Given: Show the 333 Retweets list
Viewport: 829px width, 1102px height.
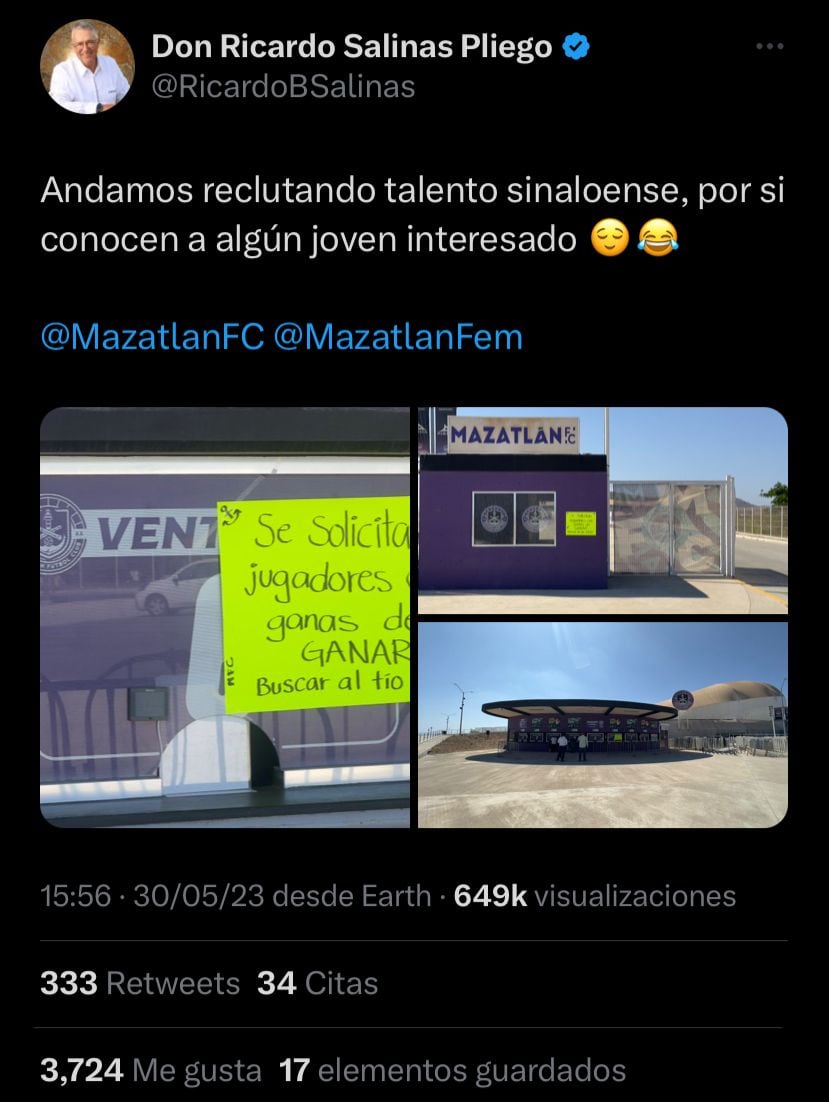Looking at the screenshot, I should (140, 983).
